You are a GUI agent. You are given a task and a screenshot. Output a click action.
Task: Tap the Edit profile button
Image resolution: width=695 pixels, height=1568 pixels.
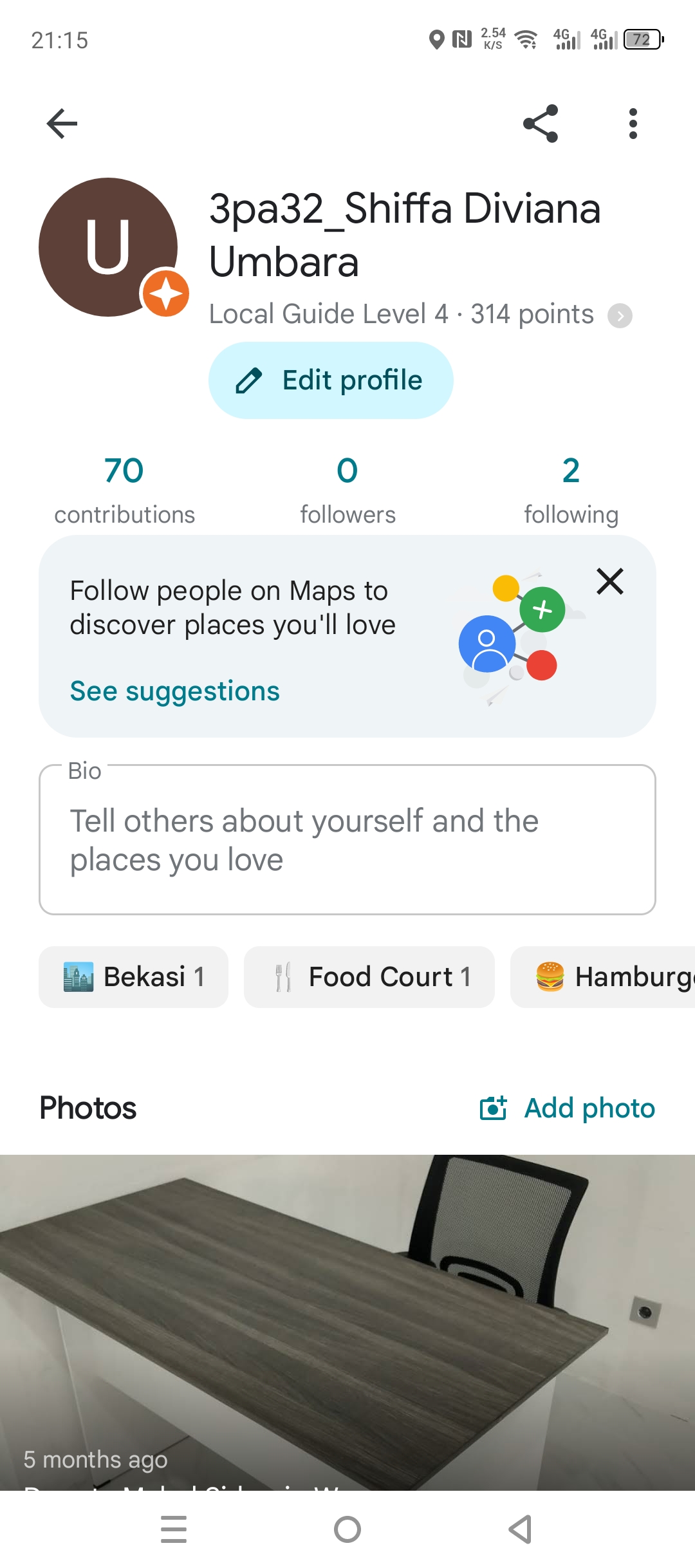coord(331,380)
